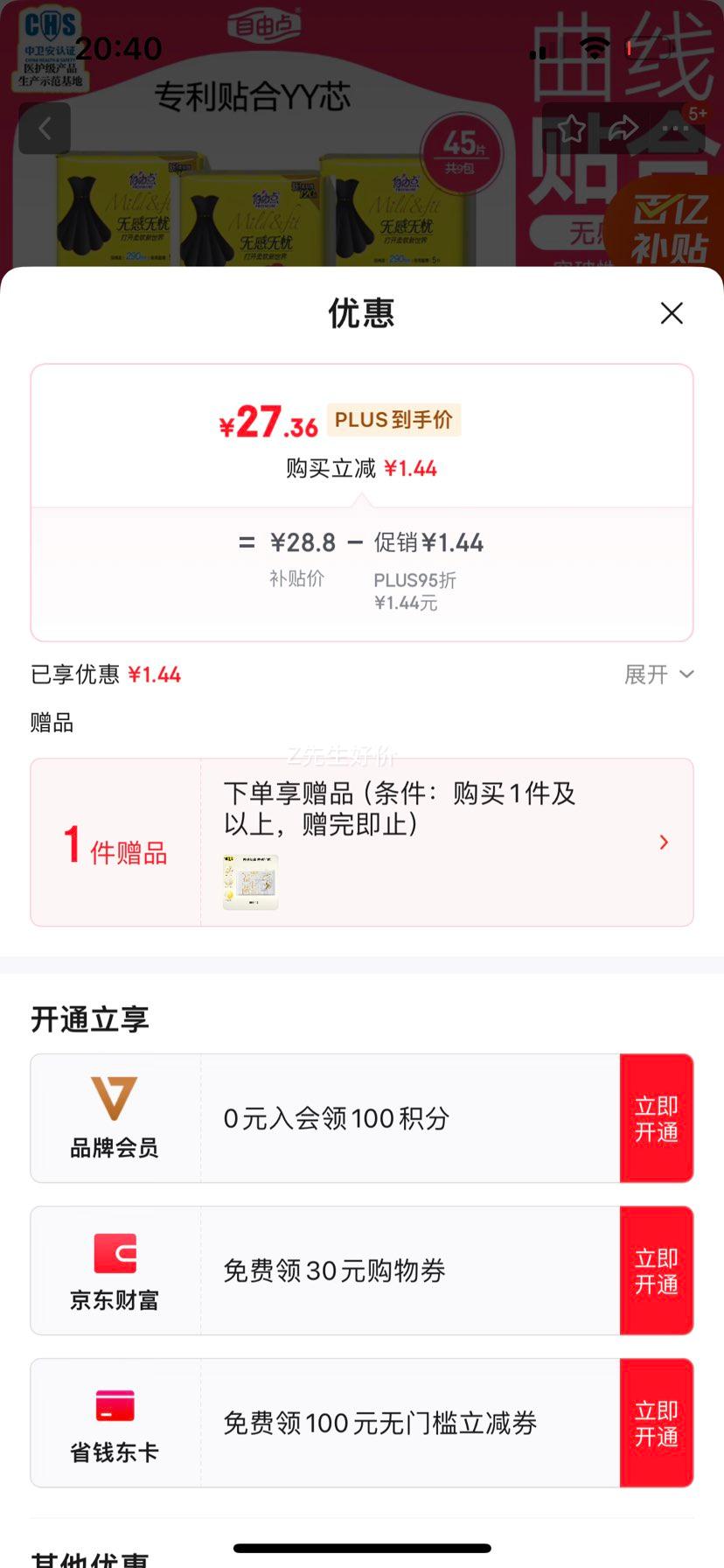Tap the share arrow icon on product page
Screen dimensions: 724x1568
click(x=622, y=129)
